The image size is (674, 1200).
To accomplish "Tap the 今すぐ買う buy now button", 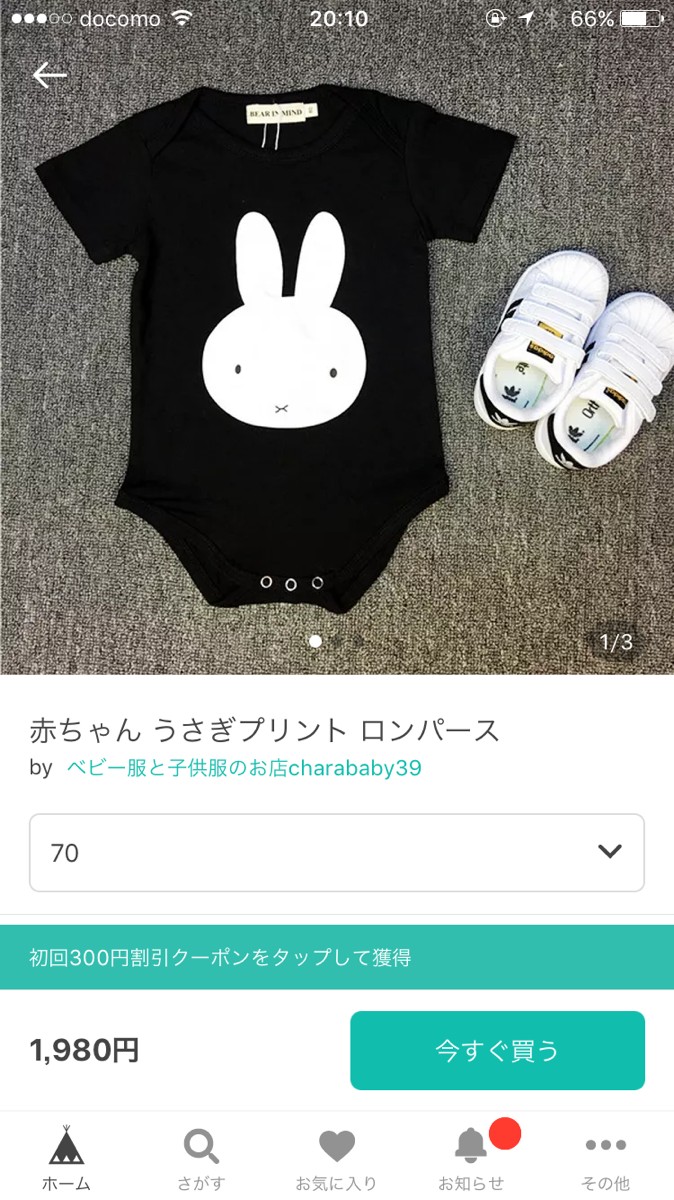I will point(497,1050).
